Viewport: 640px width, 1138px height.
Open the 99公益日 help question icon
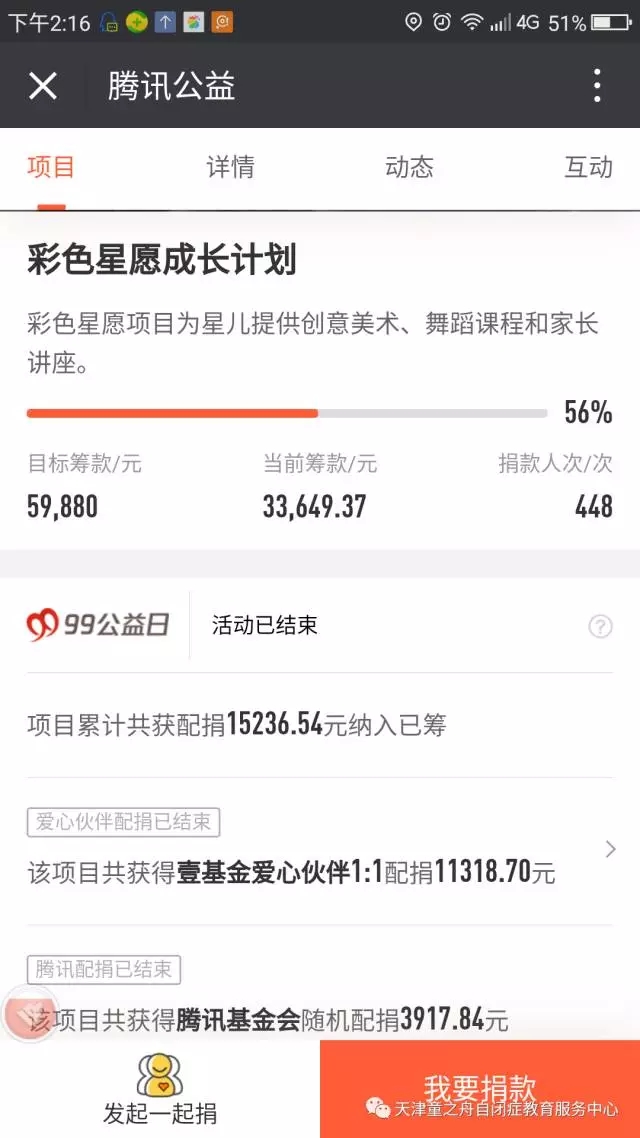pyautogui.click(x=600, y=626)
